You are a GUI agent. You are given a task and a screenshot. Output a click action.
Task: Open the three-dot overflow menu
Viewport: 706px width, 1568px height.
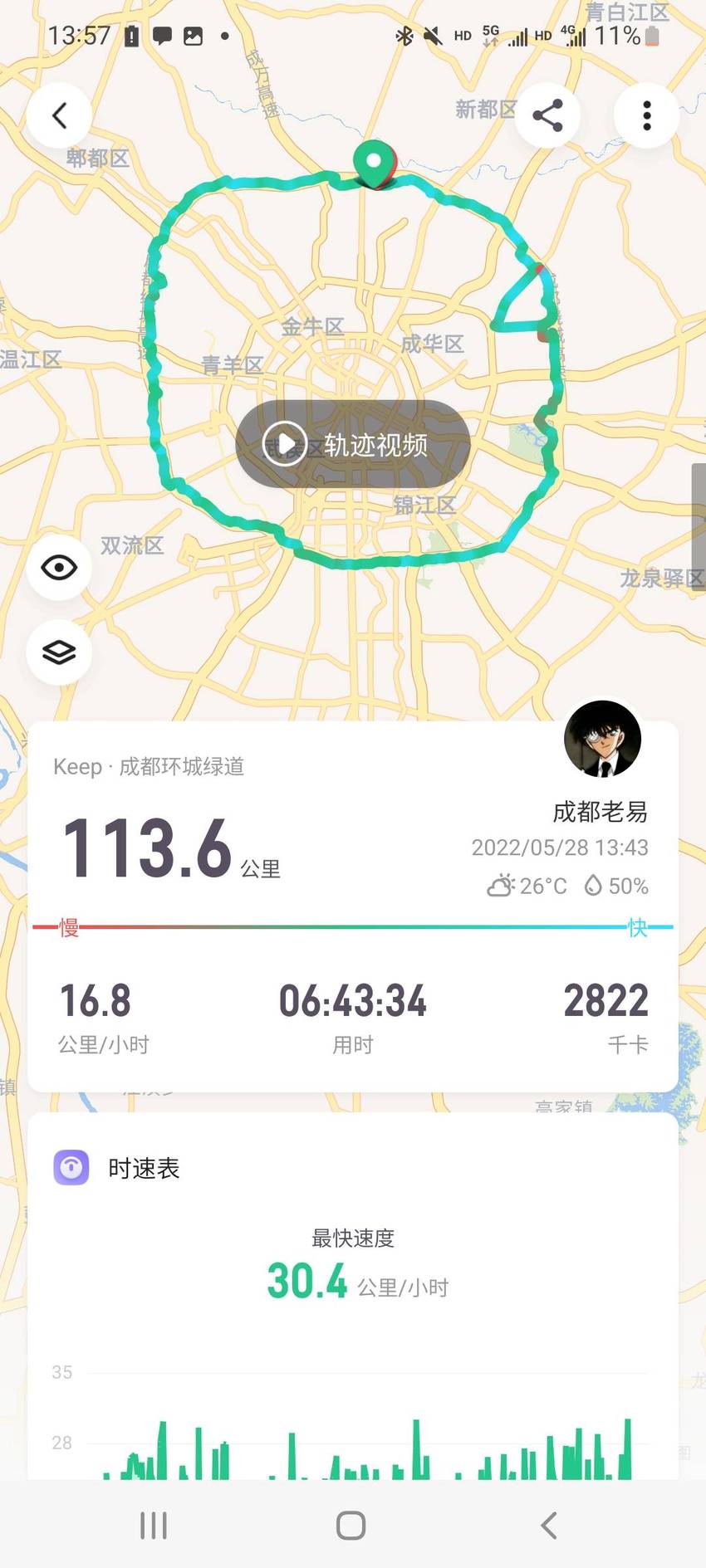coord(646,115)
